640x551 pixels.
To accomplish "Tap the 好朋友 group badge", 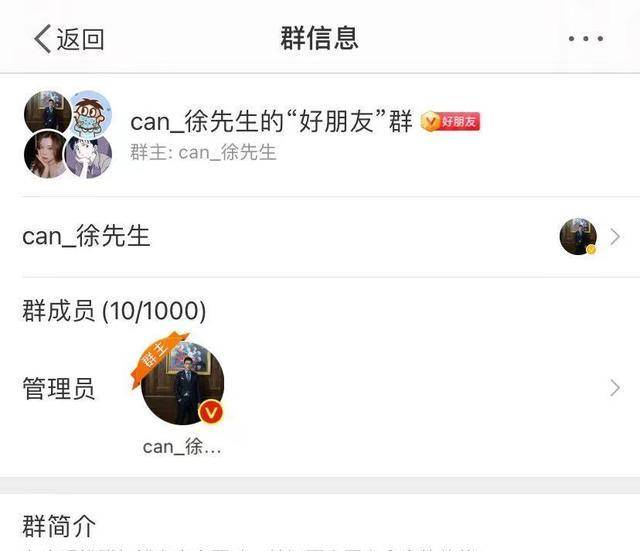I will [450, 123].
